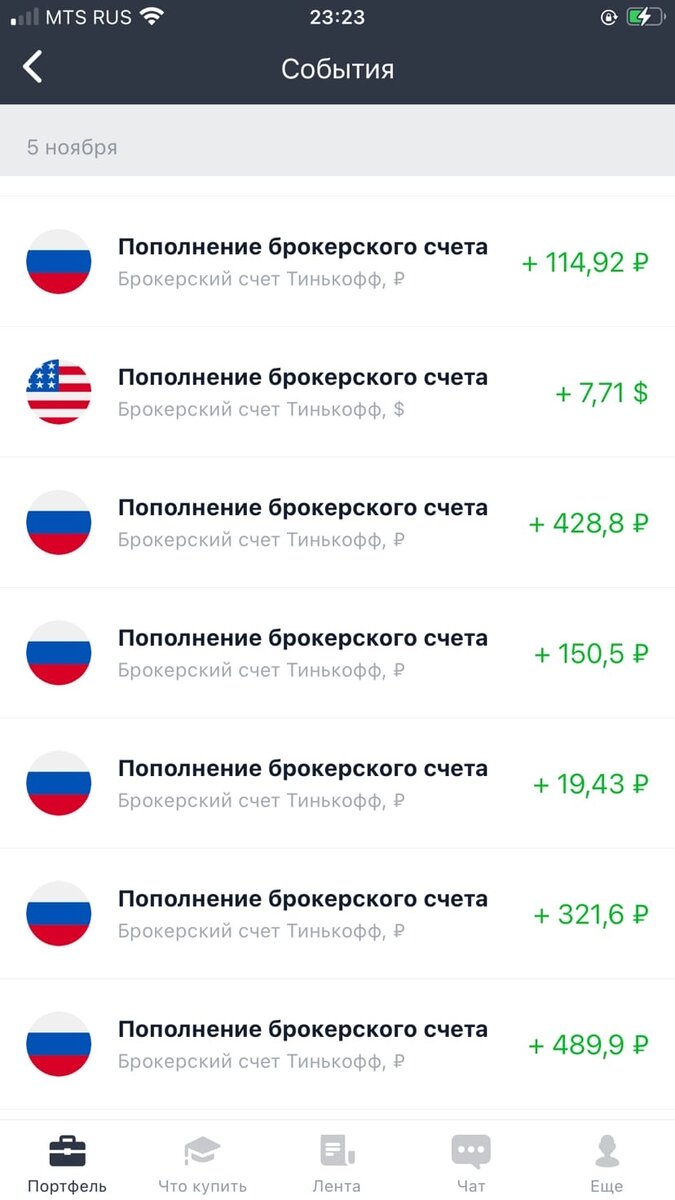Open the Что купить tab

coord(202,1163)
